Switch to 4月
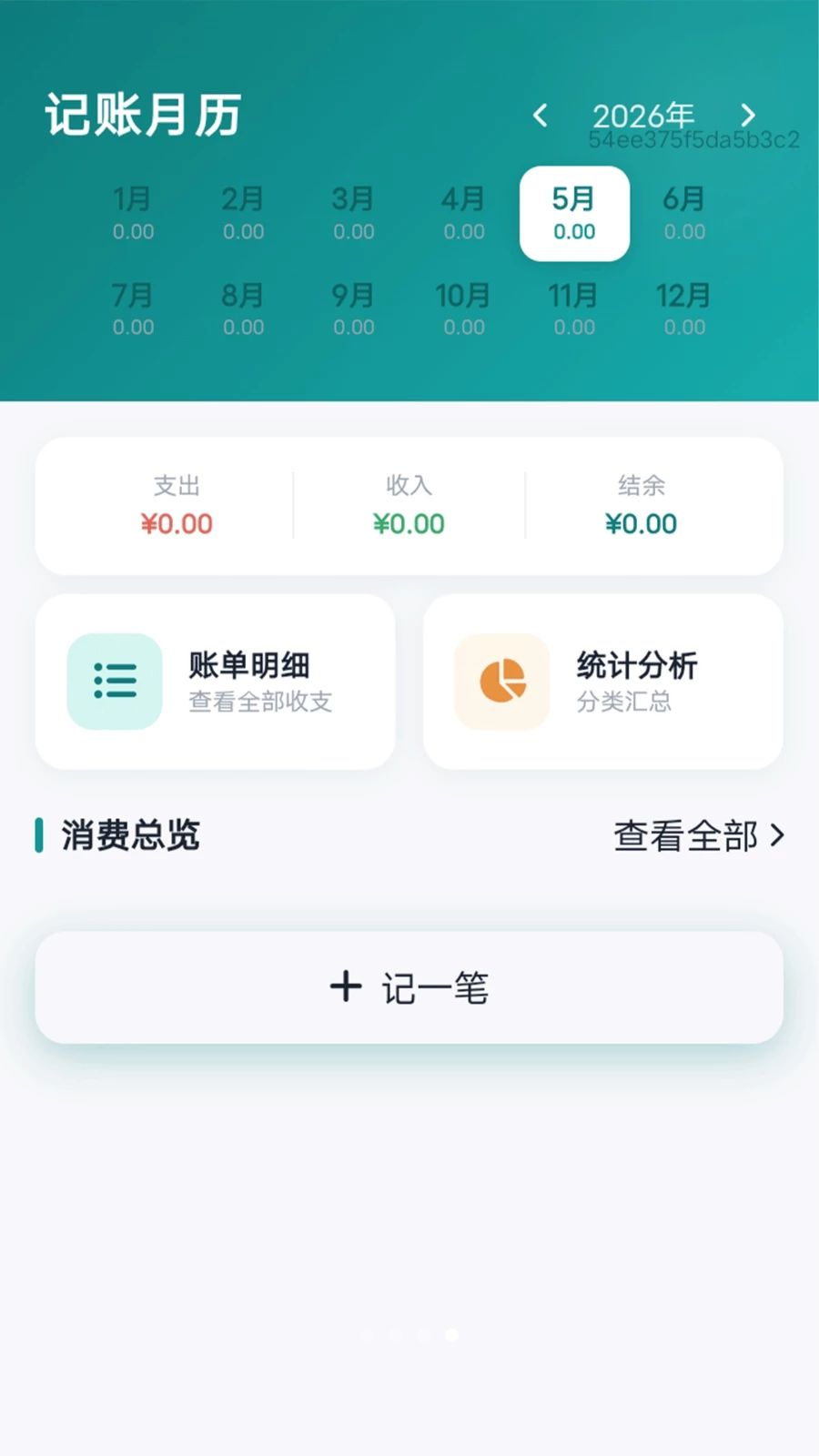 tap(463, 214)
